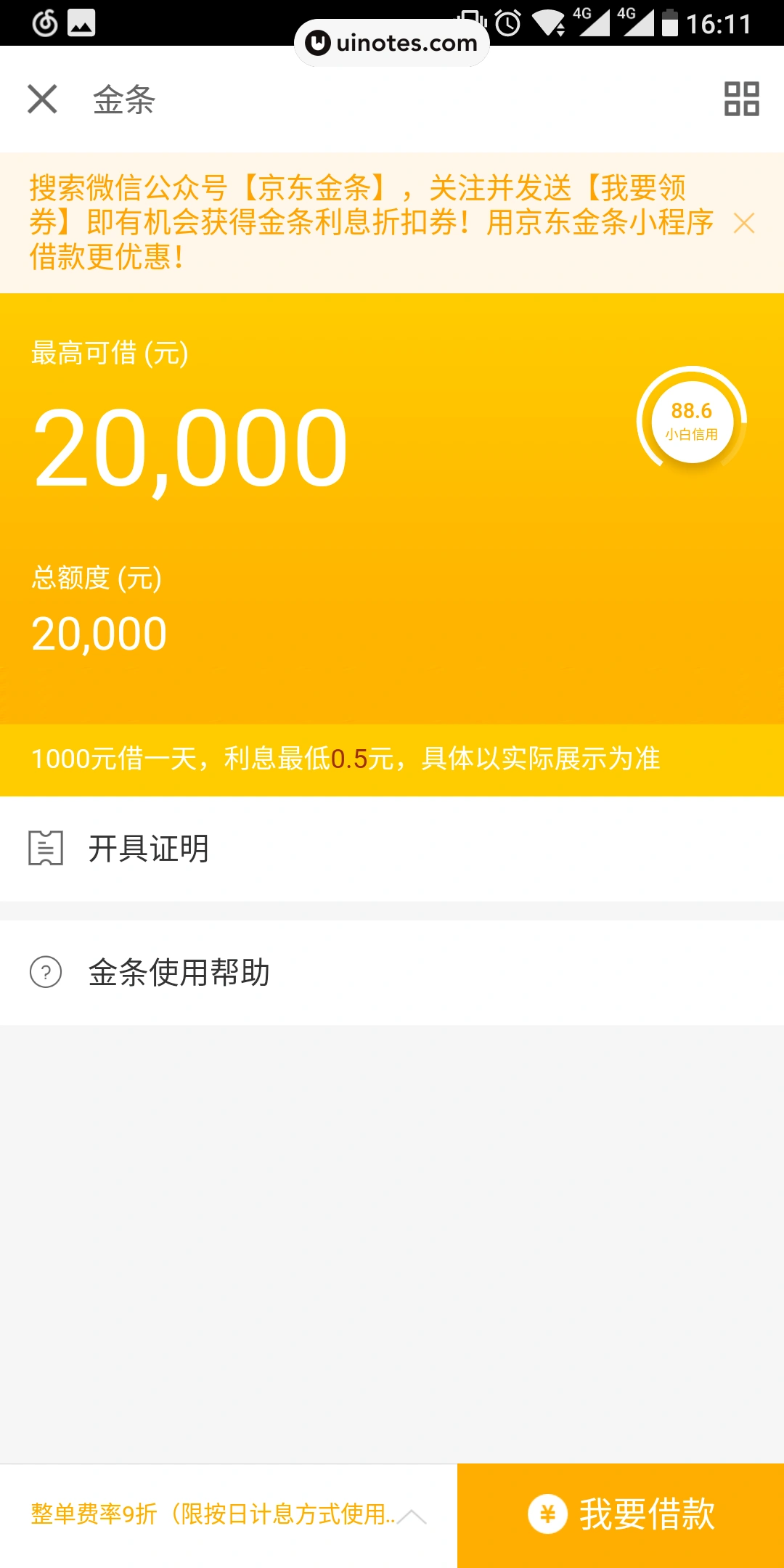Click the uinotes.com logo at the top

click(391, 42)
